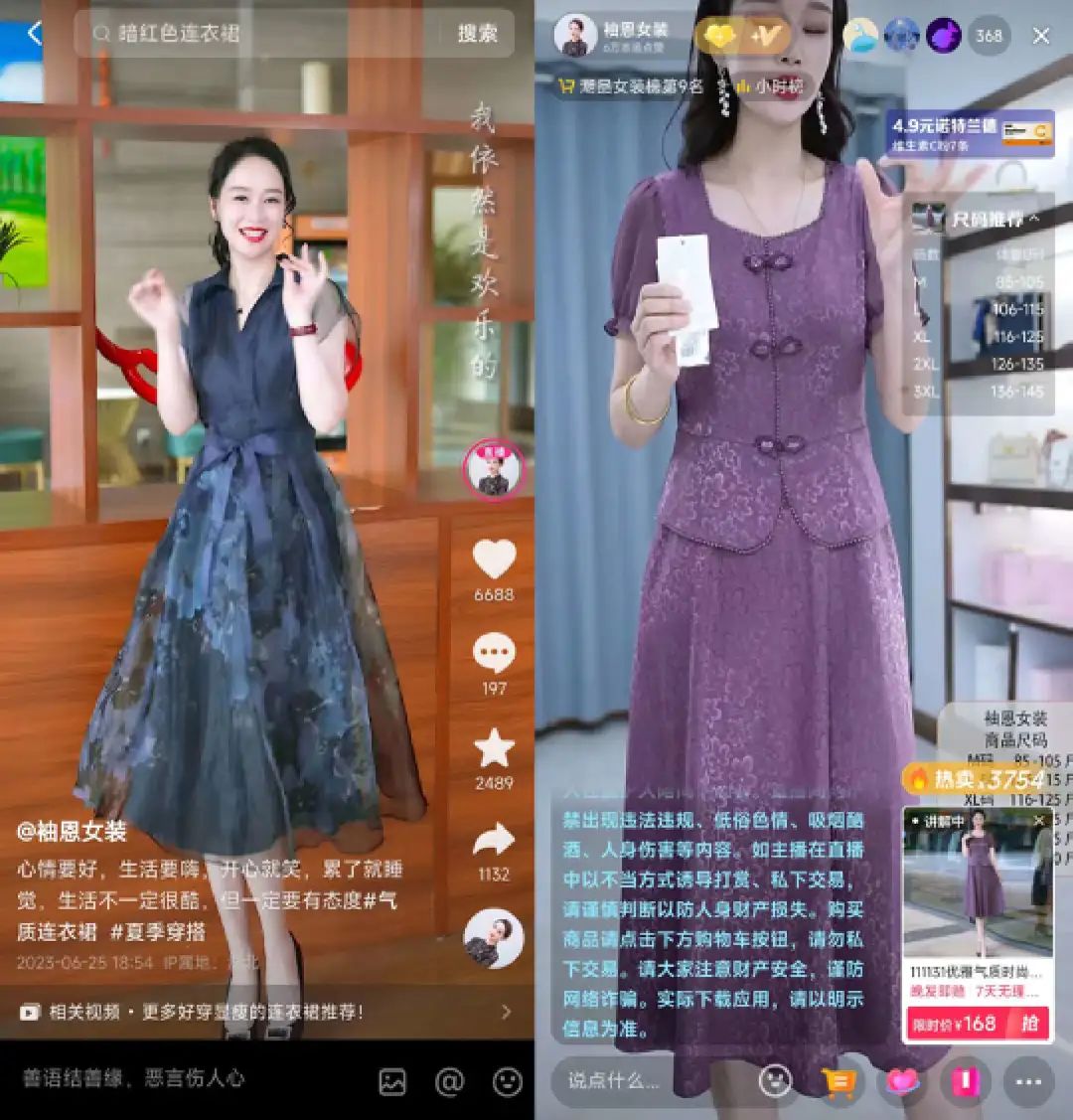
Task: Tap the 抢 button on the ¥168 product
Action: coord(1030,1023)
